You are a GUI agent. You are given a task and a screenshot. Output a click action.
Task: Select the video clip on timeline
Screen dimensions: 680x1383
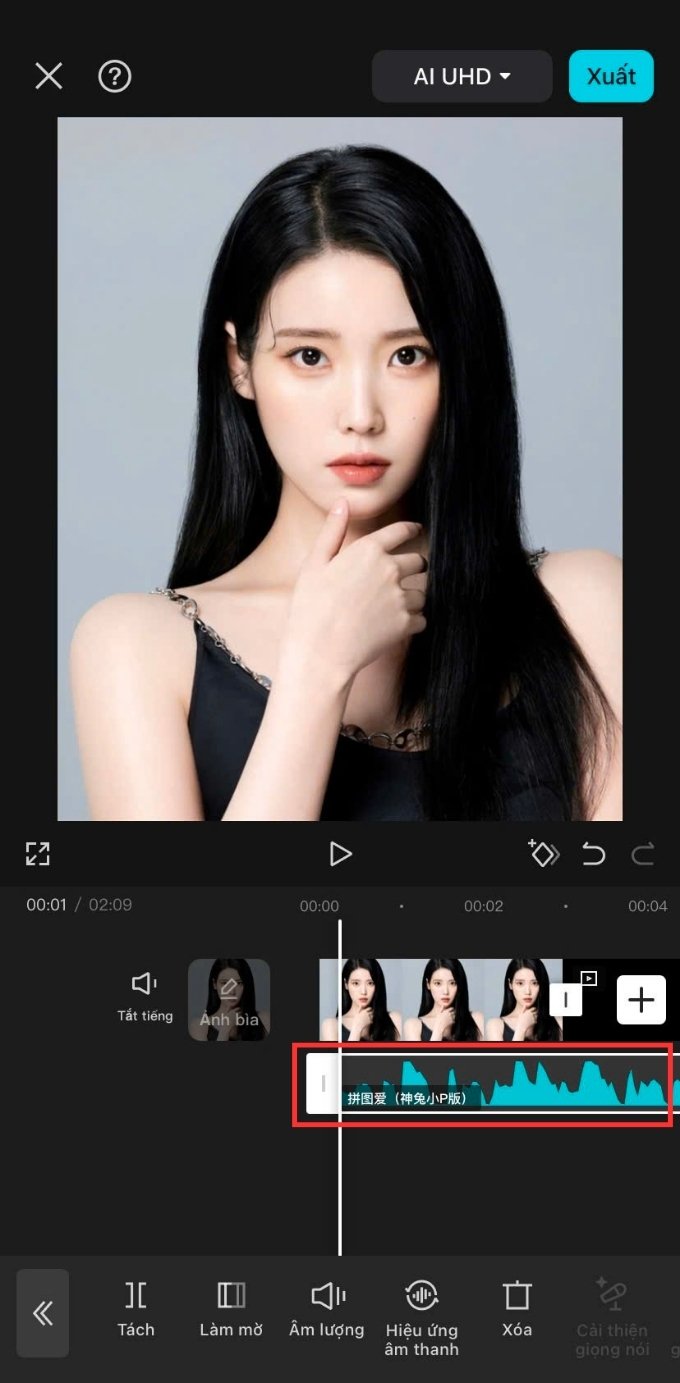click(x=440, y=999)
